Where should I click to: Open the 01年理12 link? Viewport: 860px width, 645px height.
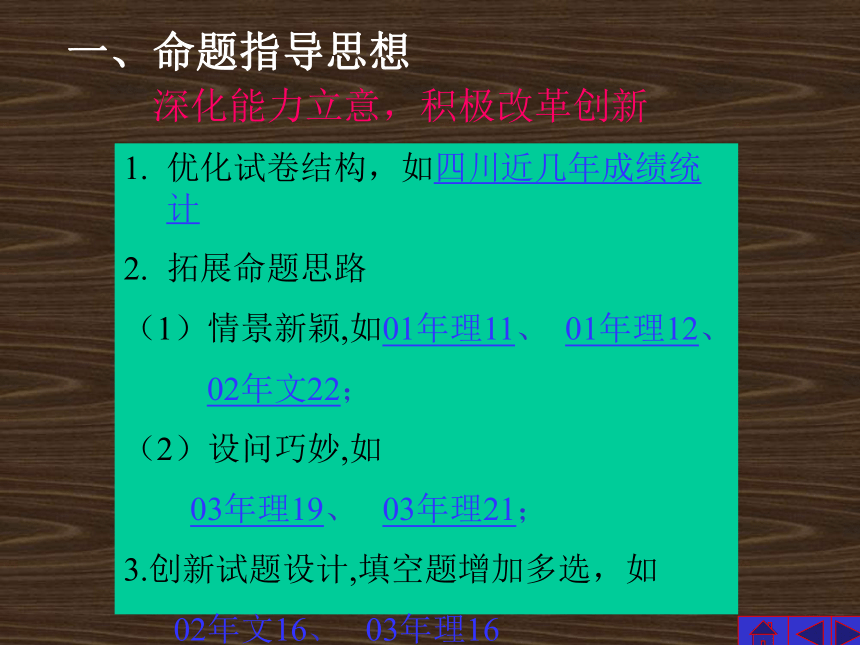pos(631,329)
